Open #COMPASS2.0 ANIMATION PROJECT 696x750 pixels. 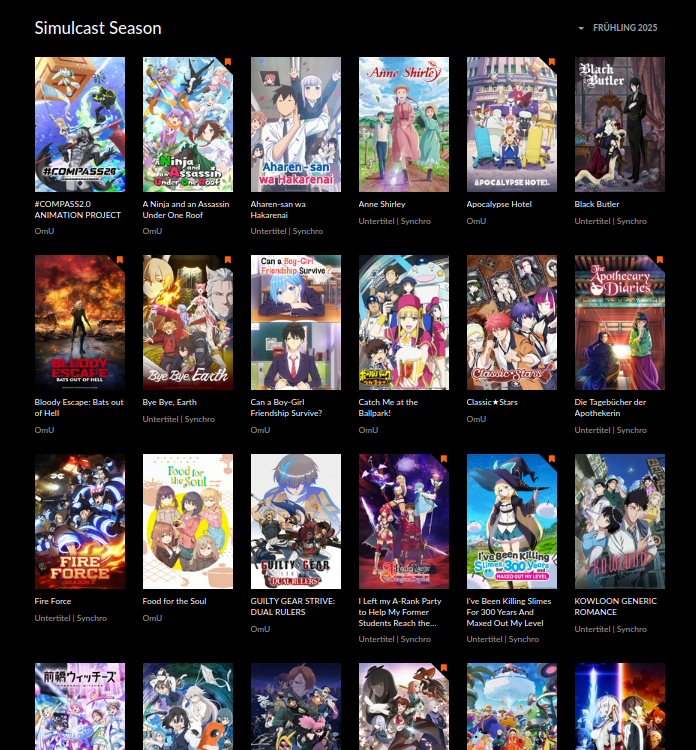pos(80,125)
